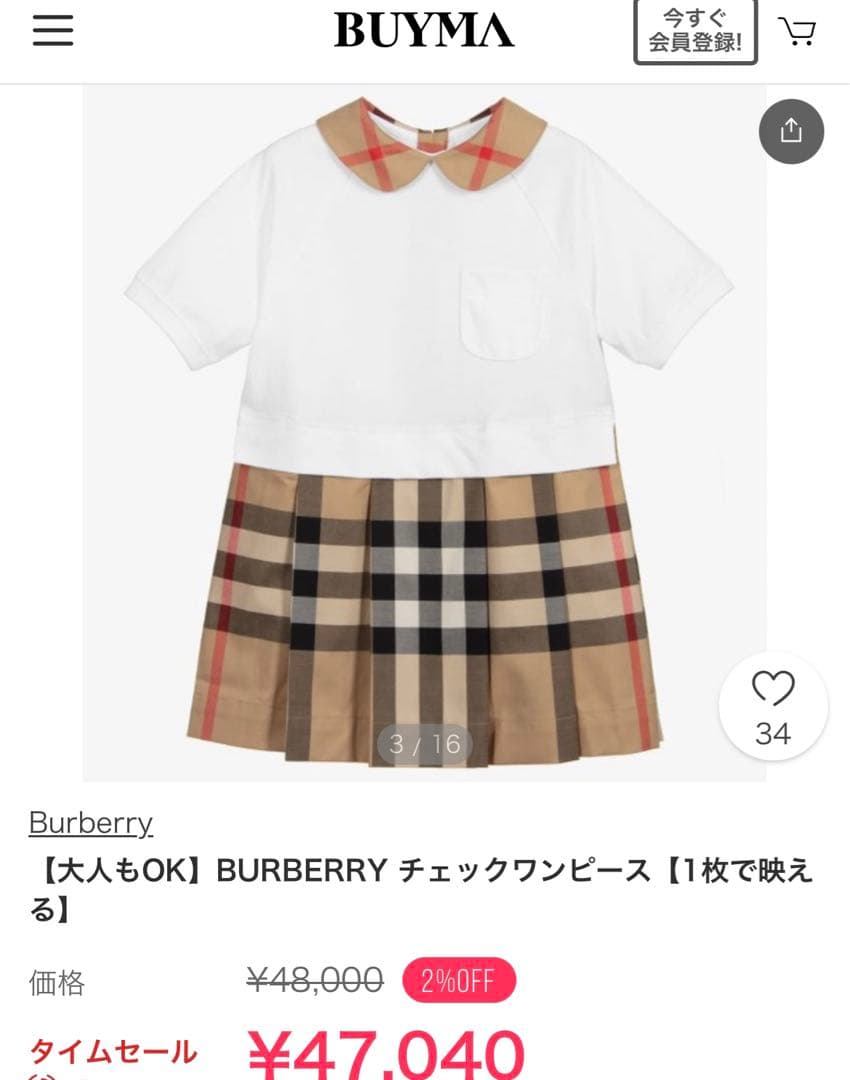Open the Burberry brand link
Screen dimensions: 850x1080
coord(90,823)
